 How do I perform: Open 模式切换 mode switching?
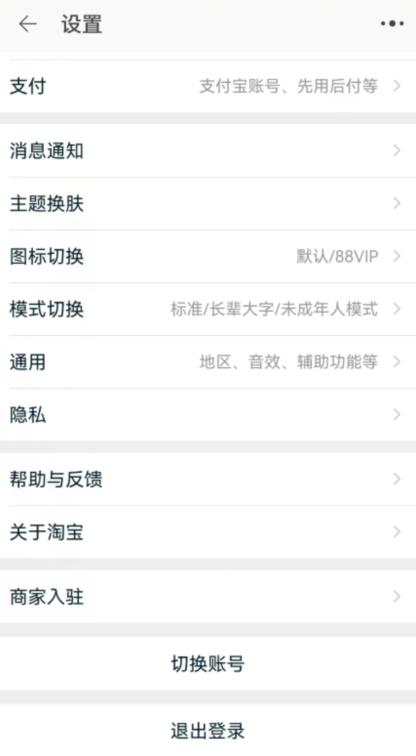[x=208, y=309]
